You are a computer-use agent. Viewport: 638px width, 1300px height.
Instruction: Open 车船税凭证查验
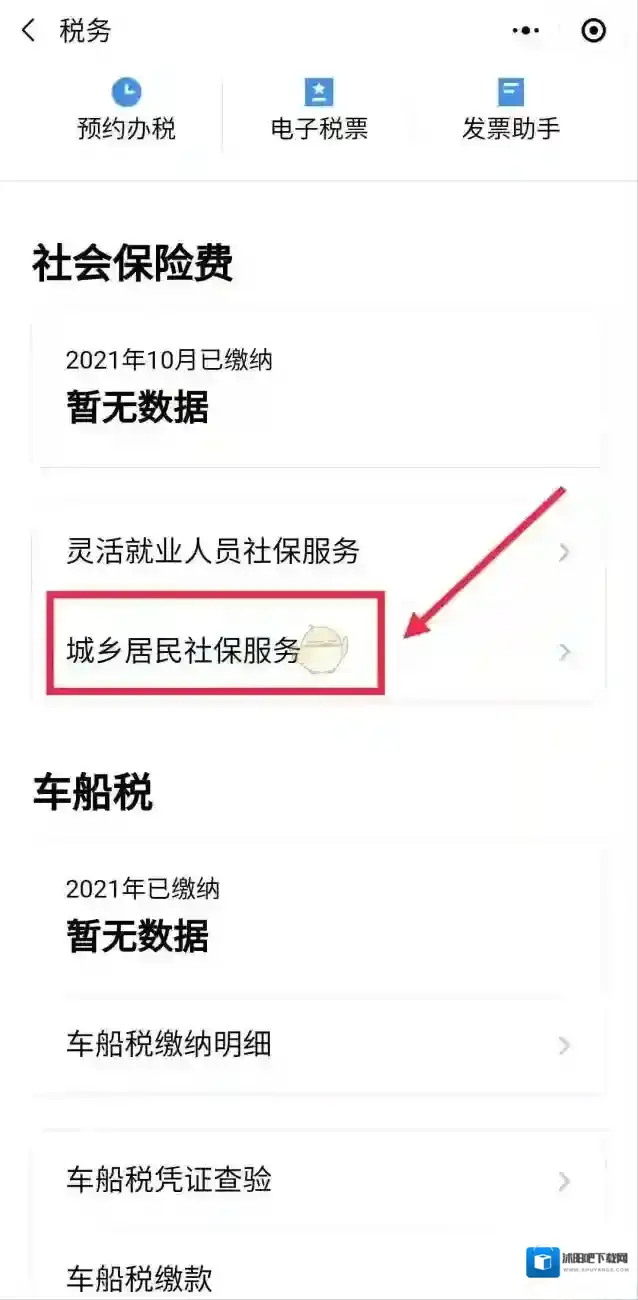318,1180
